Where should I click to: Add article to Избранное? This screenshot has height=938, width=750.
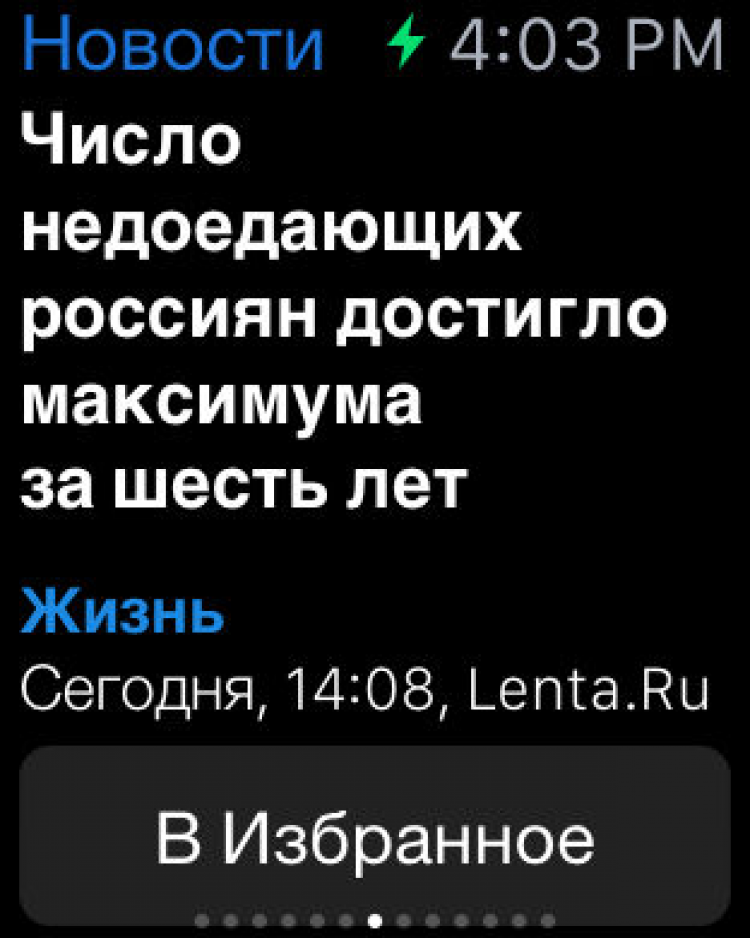[x=375, y=836]
